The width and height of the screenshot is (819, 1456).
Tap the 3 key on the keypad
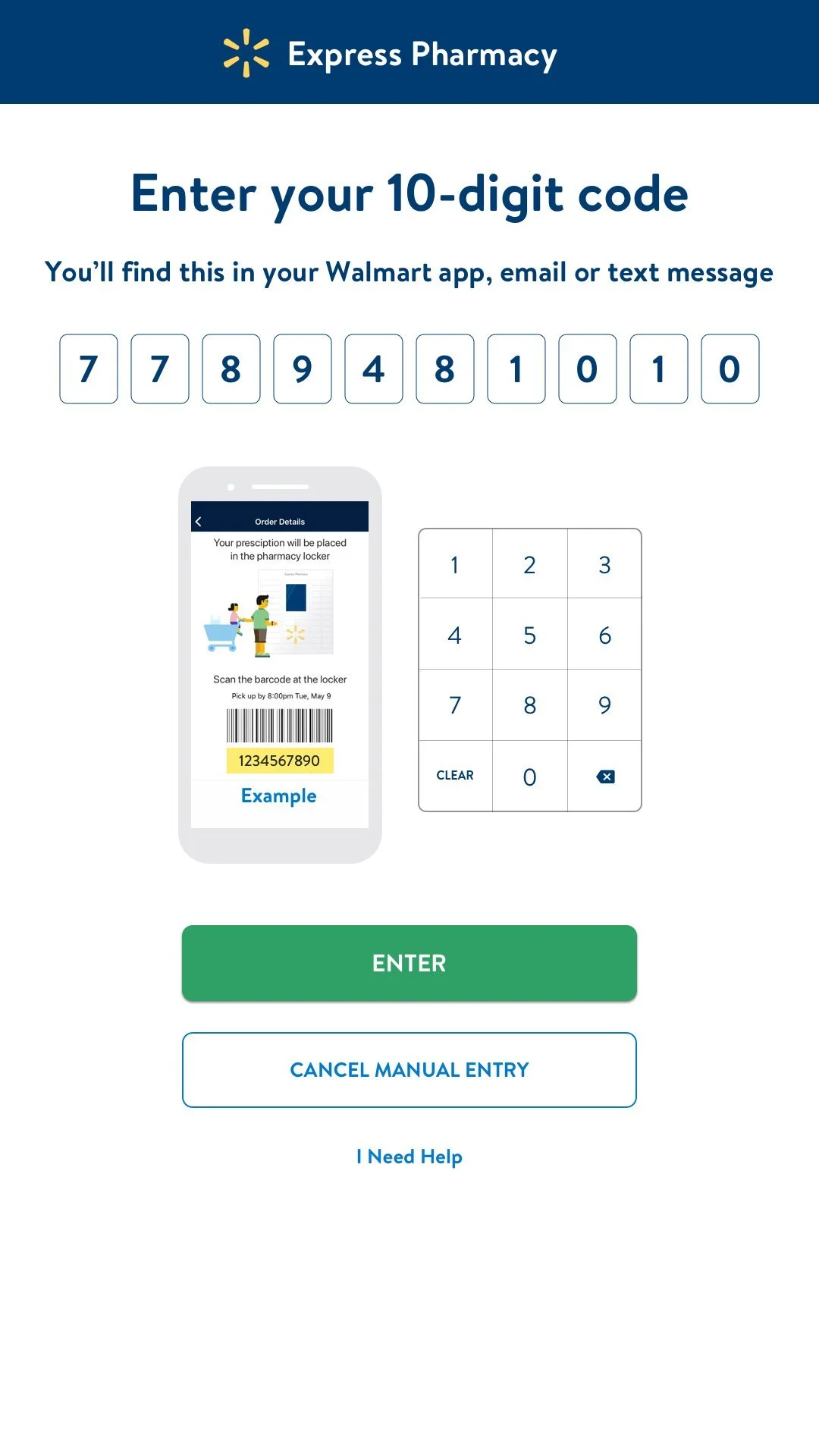click(x=604, y=564)
